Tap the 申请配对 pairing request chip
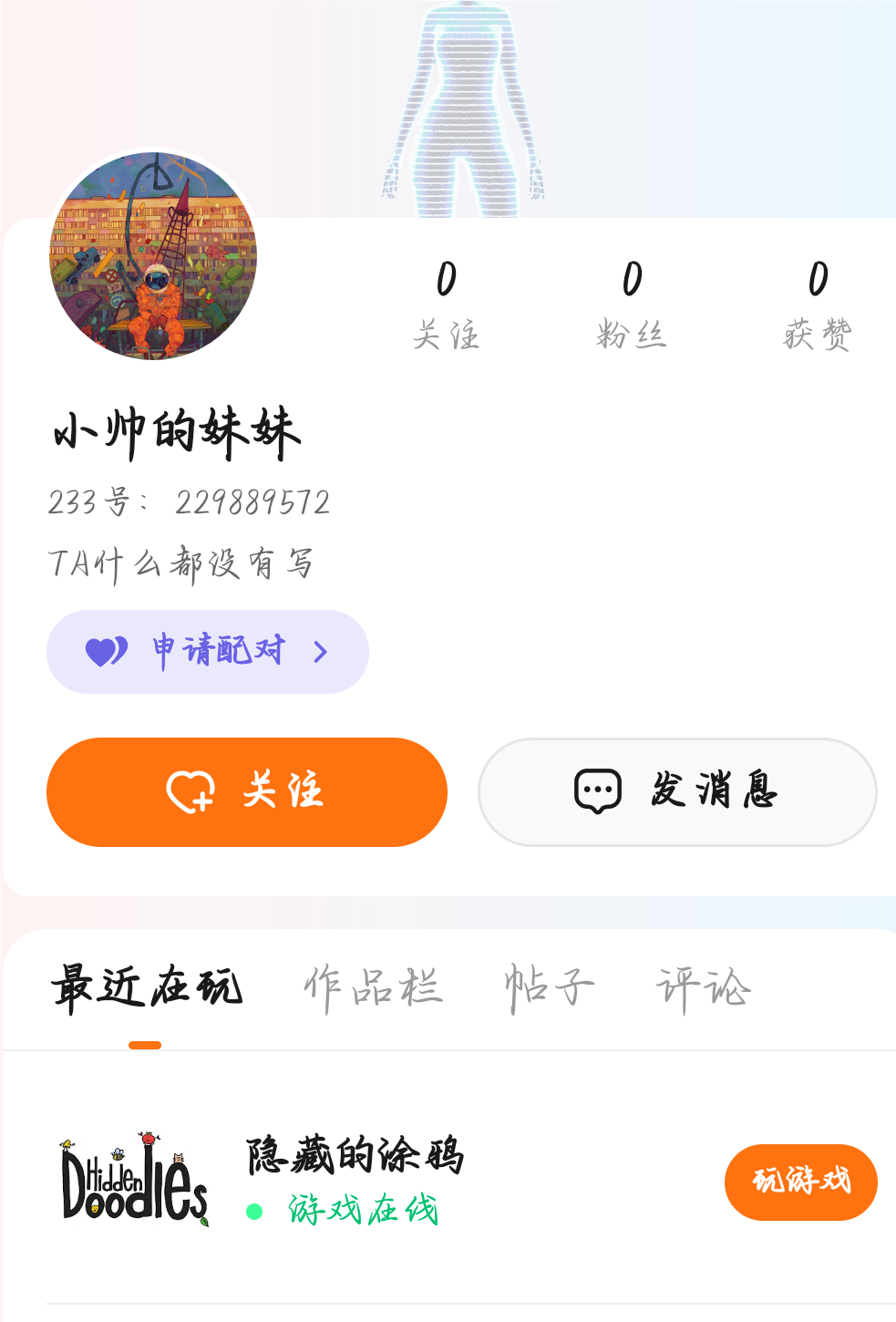 [208, 652]
